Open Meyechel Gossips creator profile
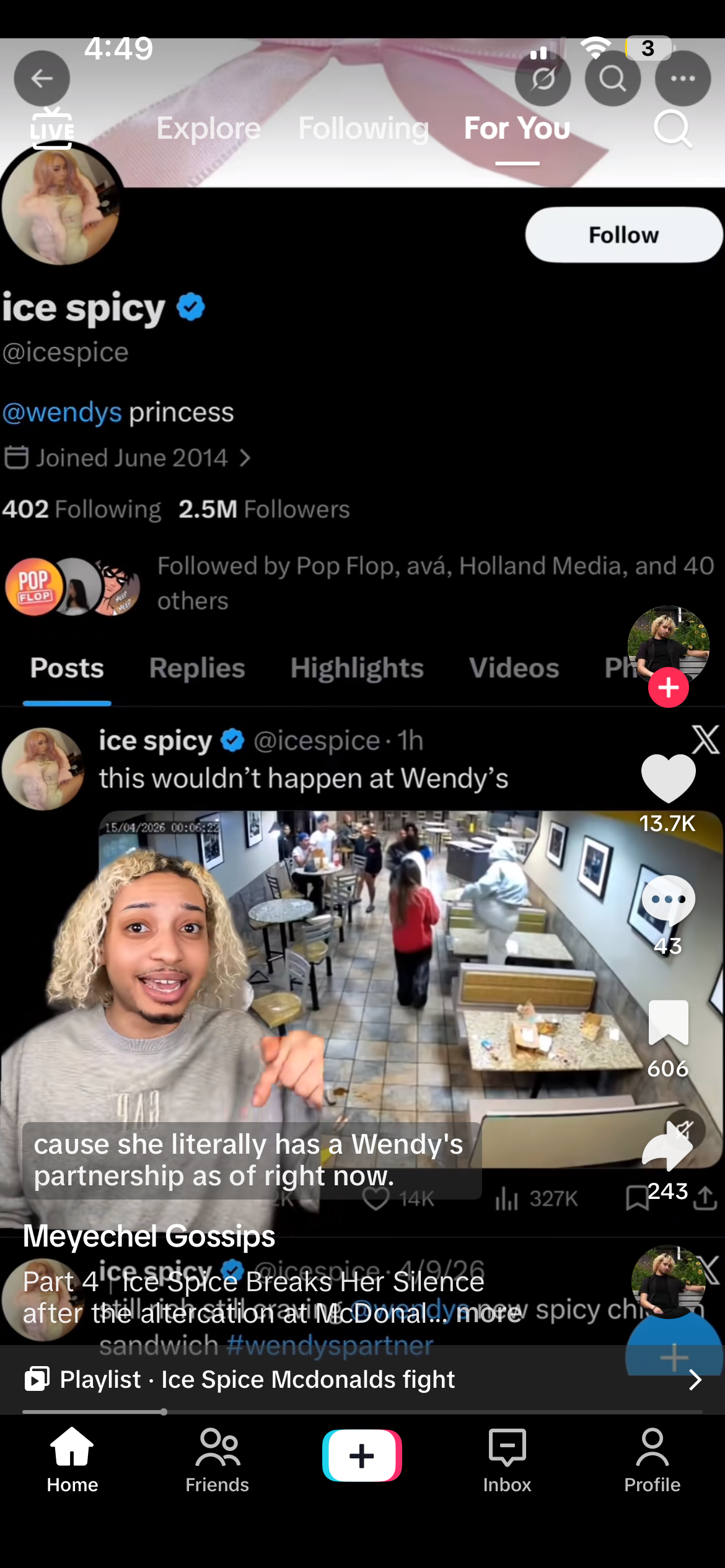 coord(149,1236)
